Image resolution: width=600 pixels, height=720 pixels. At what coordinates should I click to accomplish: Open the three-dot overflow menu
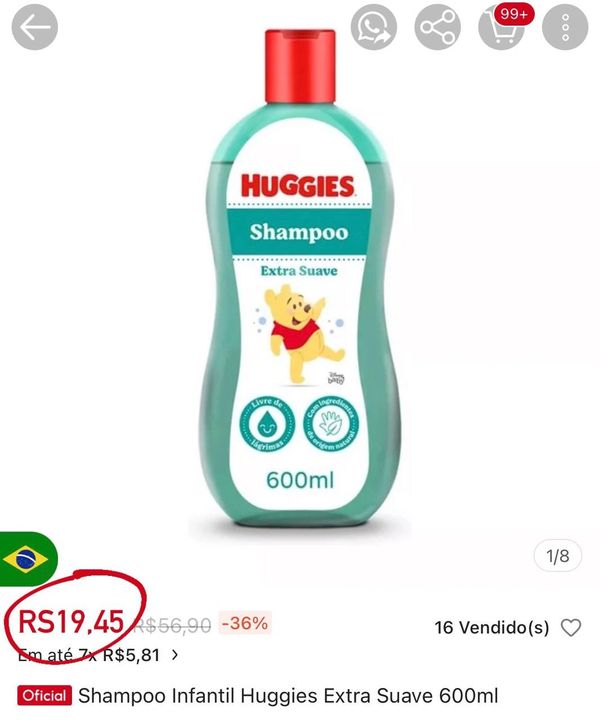pyautogui.click(x=565, y=28)
